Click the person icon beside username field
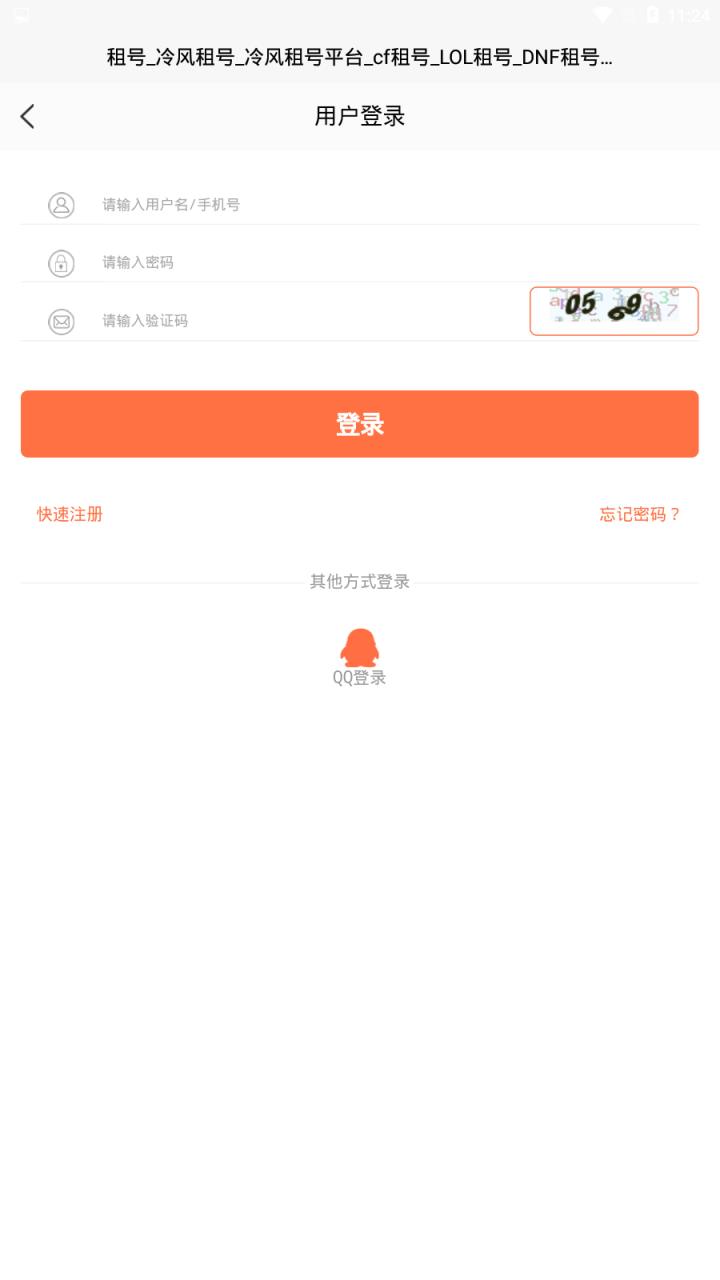The width and height of the screenshot is (720, 1280). pyautogui.click(x=62, y=205)
